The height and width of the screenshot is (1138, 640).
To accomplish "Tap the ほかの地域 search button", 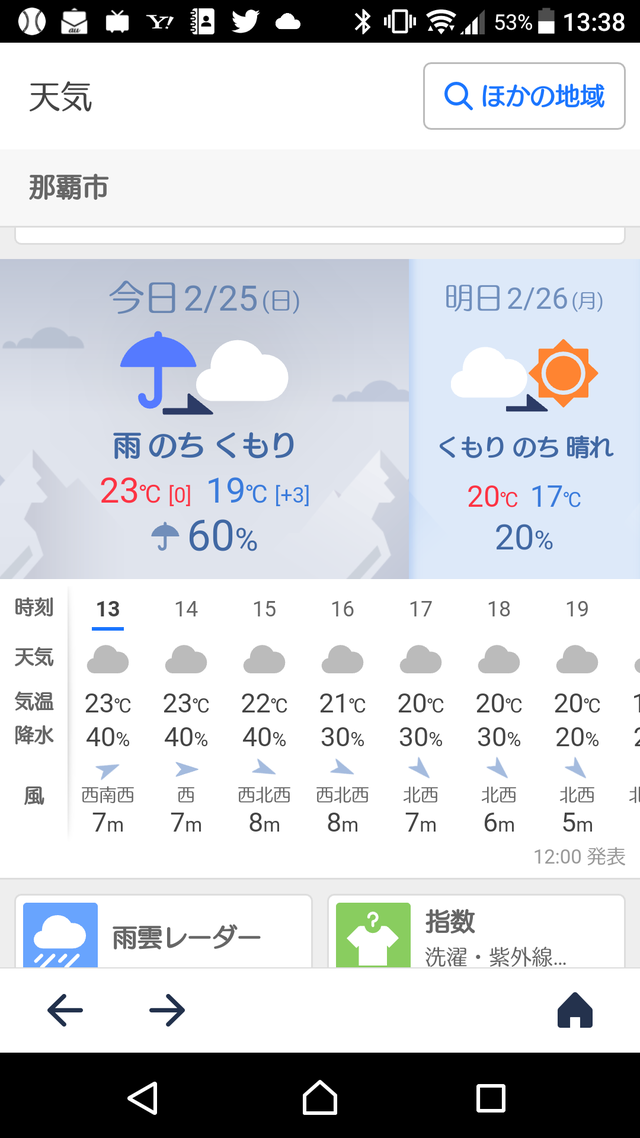I will pyautogui.click(x=524, y=96).
